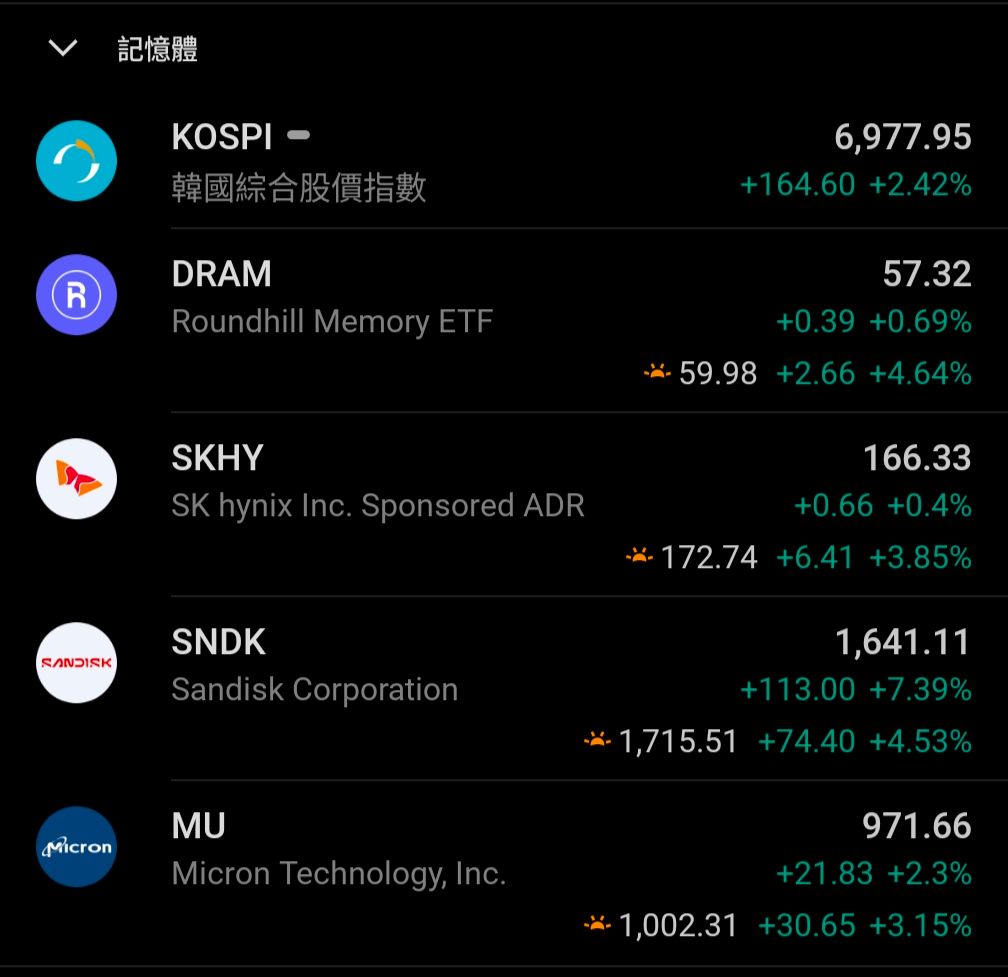
Task: Open MU Micron Technology stock page
Action: click(504, 873)
